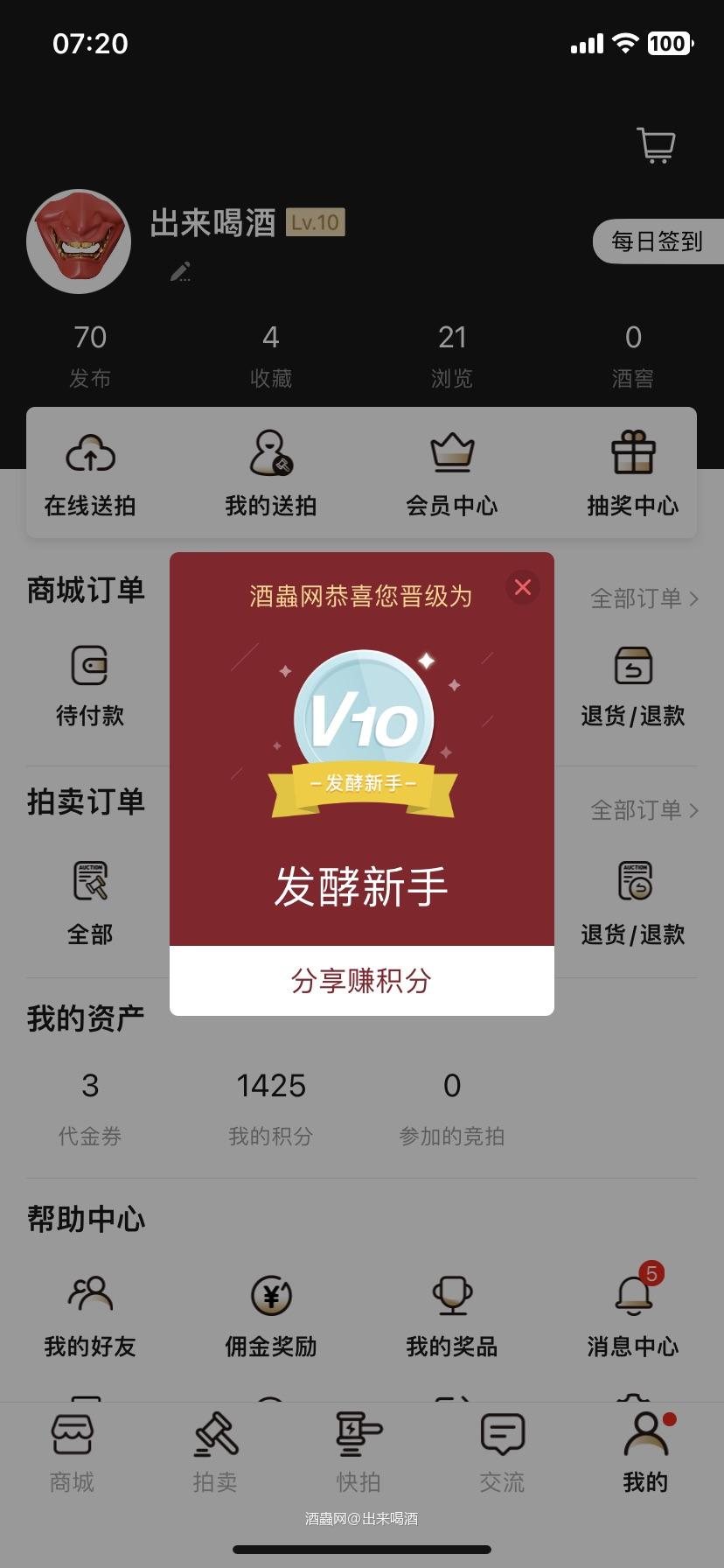
Task: Open 我的送拍 my consignments
Action: pos(269,472)
